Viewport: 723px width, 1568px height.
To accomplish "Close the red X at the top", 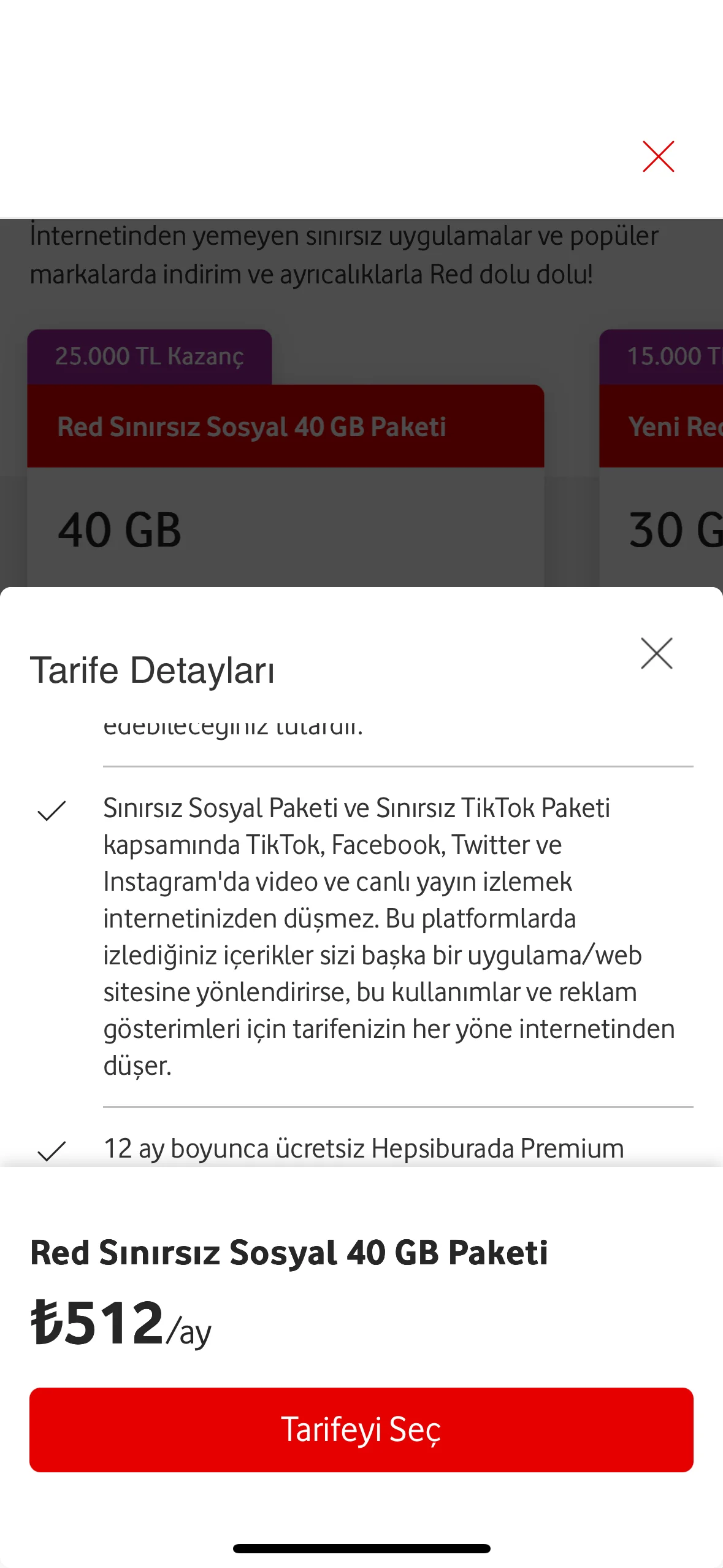I will 658,156.
